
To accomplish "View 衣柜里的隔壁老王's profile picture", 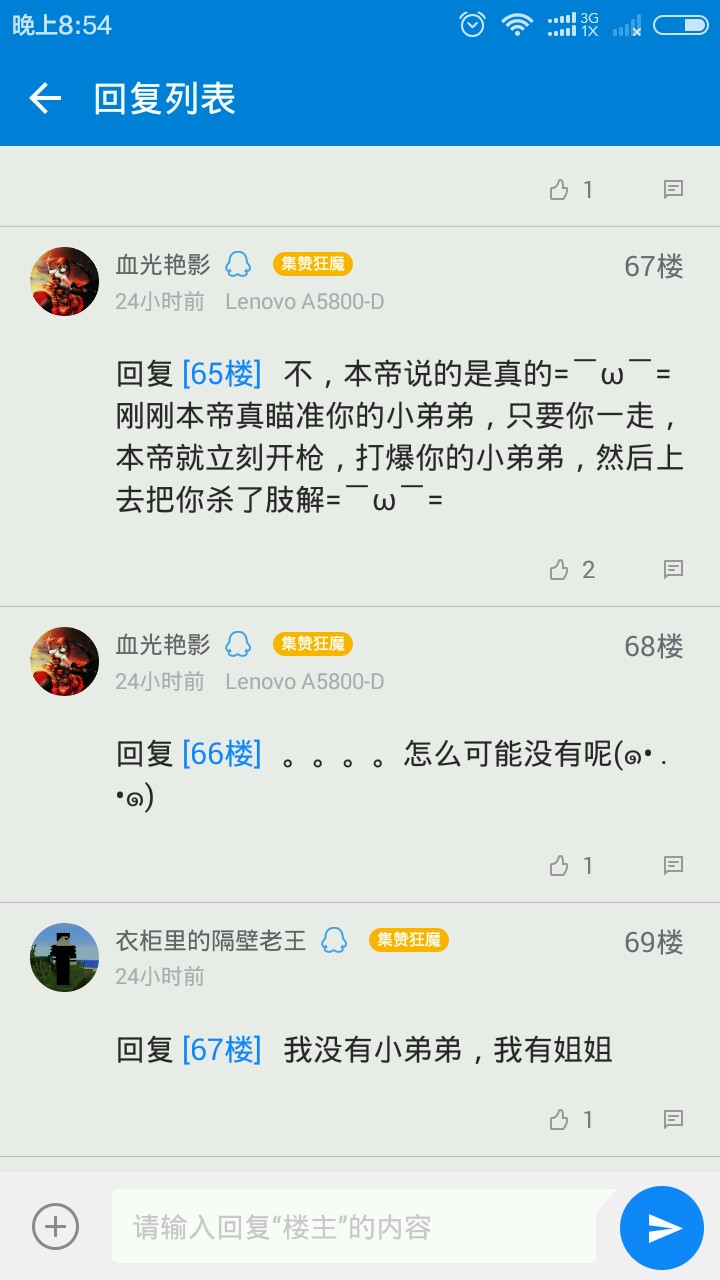I will (x=65, y=957).
